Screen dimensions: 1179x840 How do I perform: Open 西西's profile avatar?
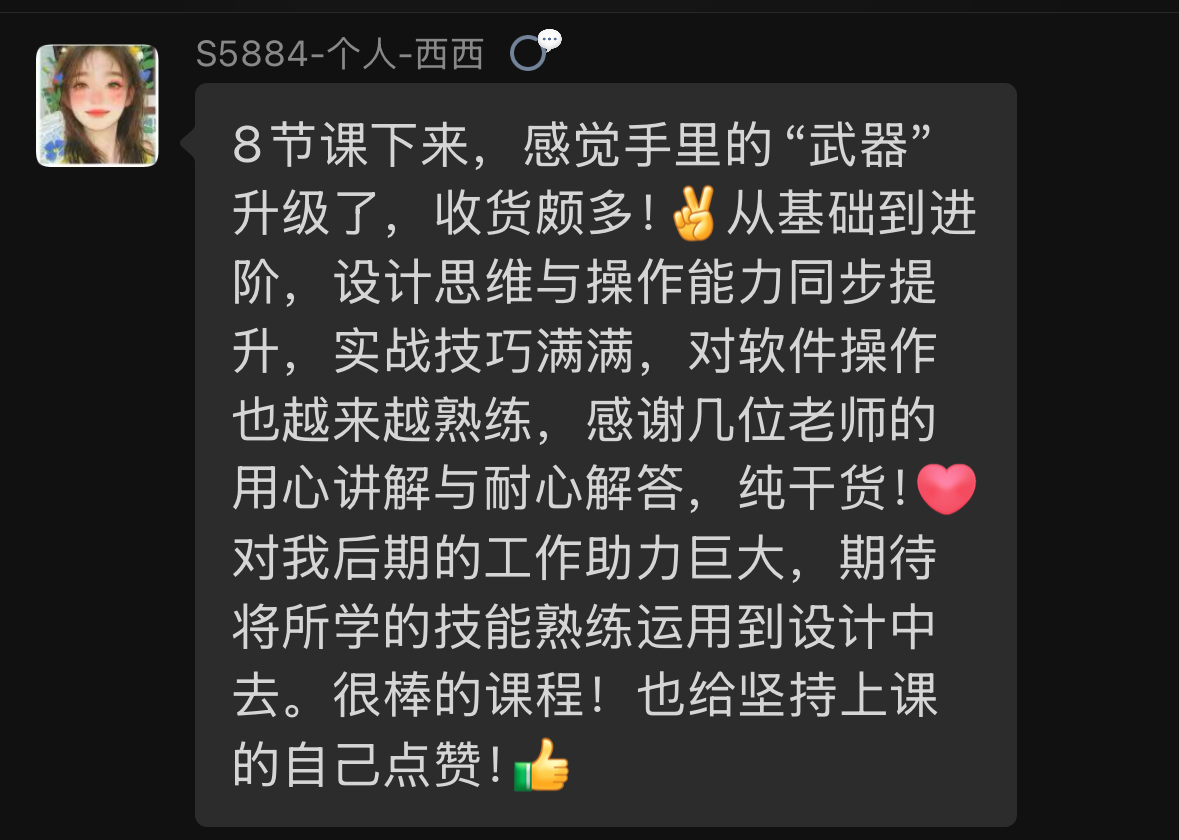tap(97, 105)
